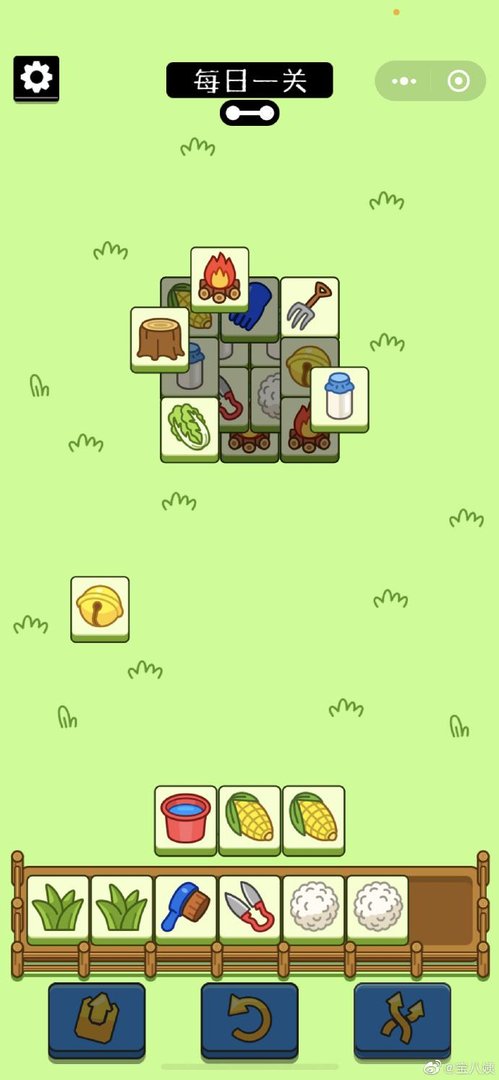This screenshot has height=1080, width=499.
Task: Open the mini program more menu
Action: 403,81
